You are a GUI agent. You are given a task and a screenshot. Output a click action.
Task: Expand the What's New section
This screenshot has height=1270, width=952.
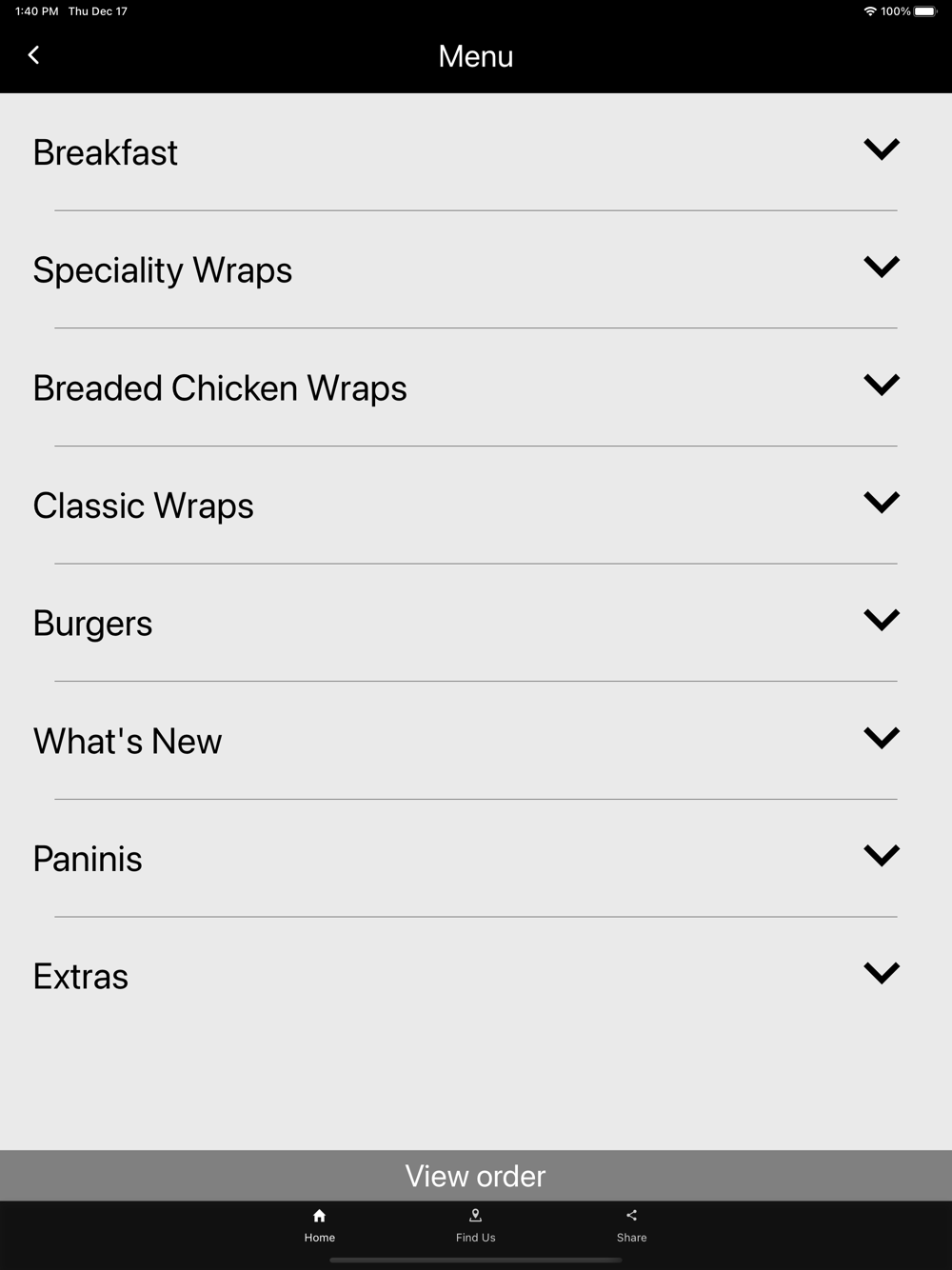tap(881, 739)
